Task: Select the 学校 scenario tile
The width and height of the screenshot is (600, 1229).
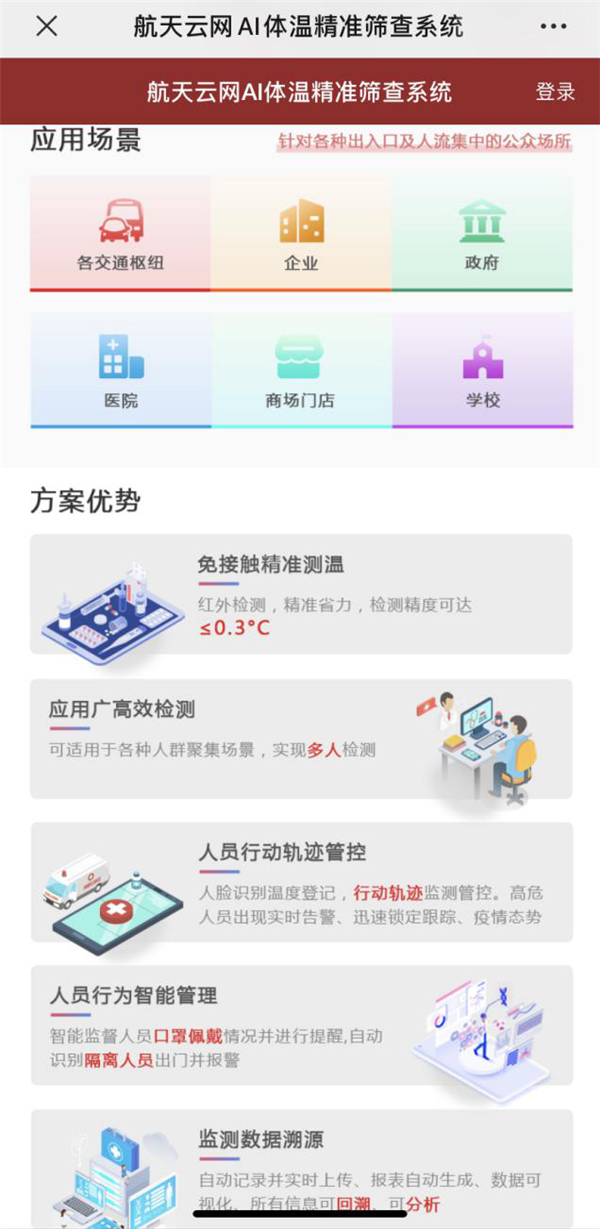Action: (482, 370)
